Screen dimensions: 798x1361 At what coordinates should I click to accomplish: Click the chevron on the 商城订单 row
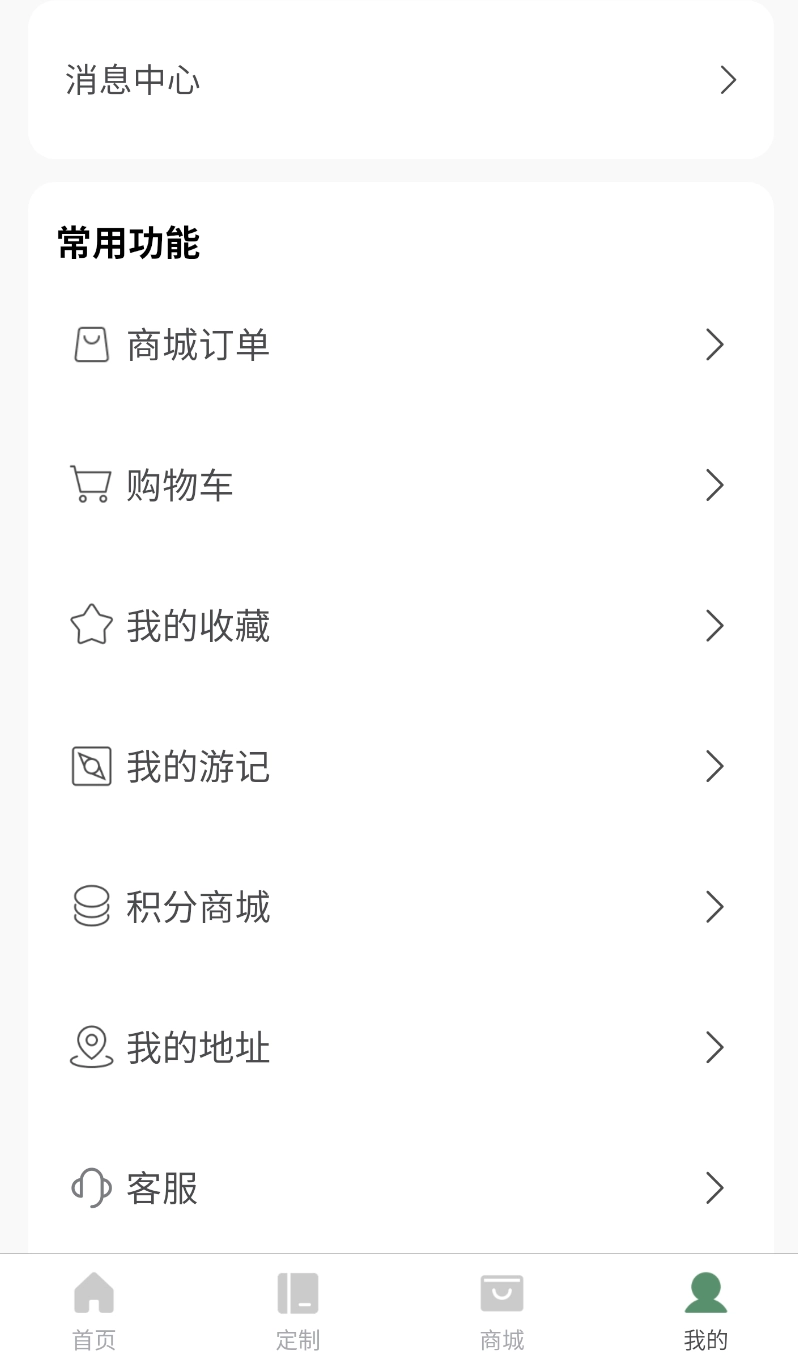pos(715,345)
